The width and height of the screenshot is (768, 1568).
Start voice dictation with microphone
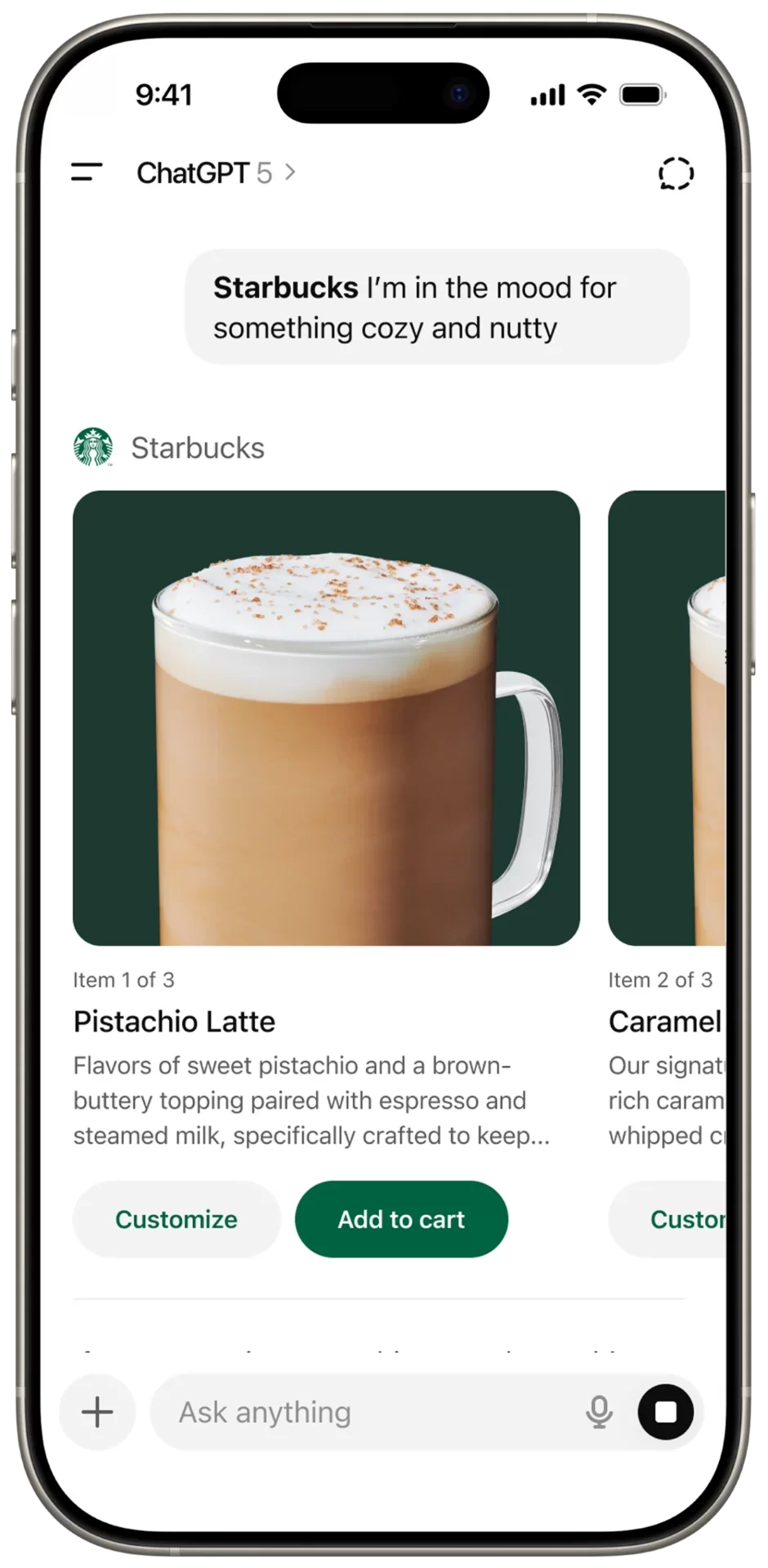pos(599,1412)
